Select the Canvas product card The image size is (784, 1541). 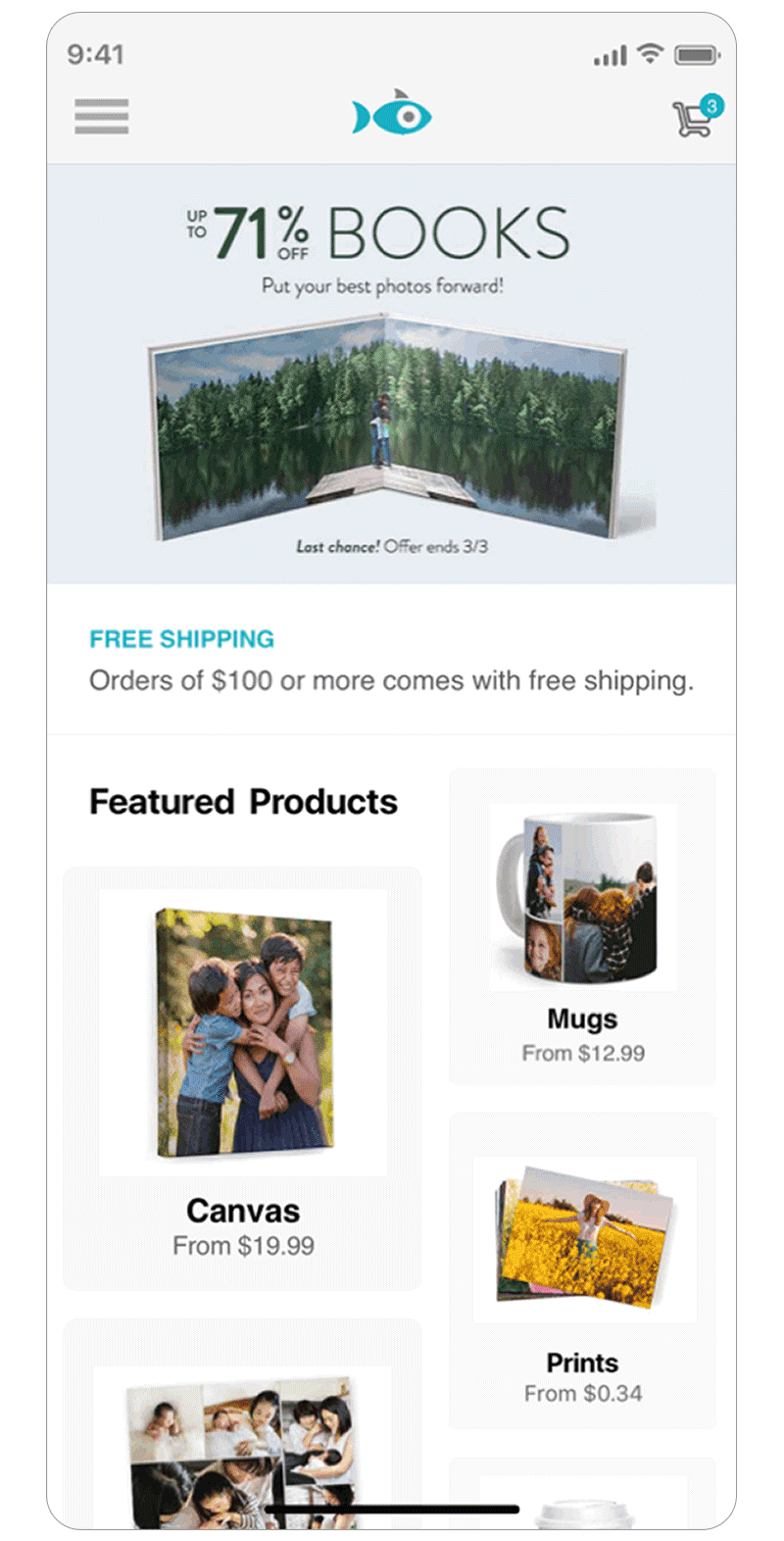[242, 1076]
